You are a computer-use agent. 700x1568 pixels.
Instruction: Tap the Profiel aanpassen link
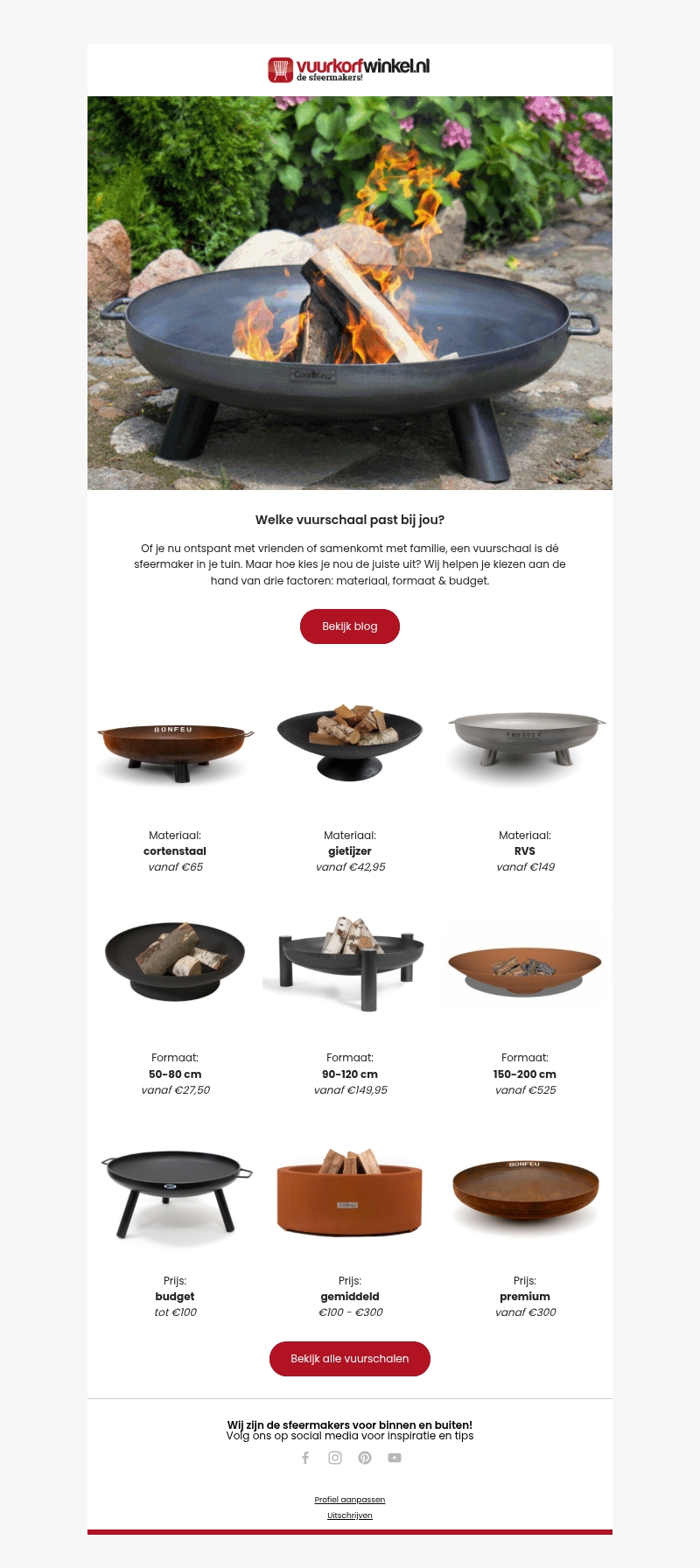click(x=350, y=1500)
